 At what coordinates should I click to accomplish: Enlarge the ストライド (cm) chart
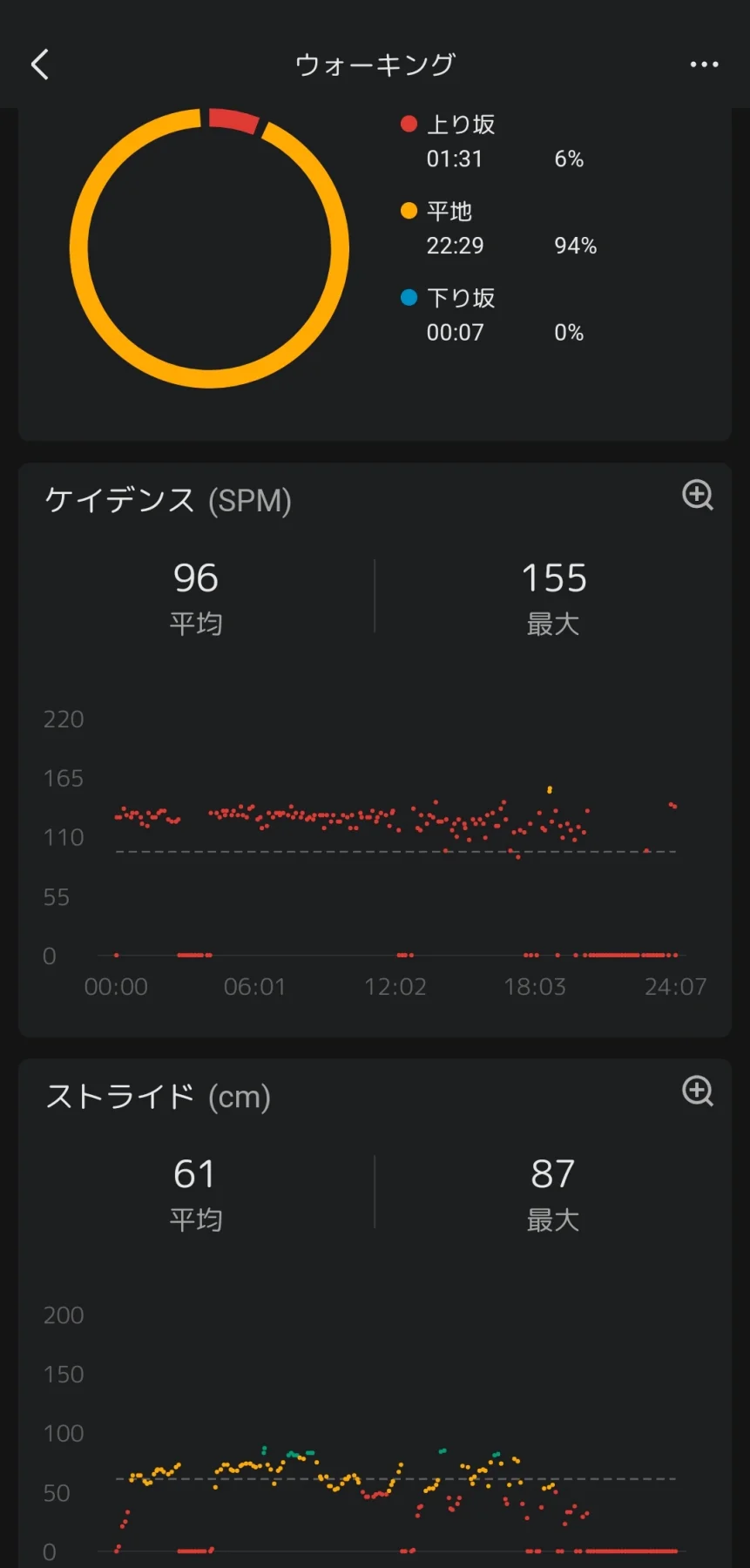(x=697, y=1091)
